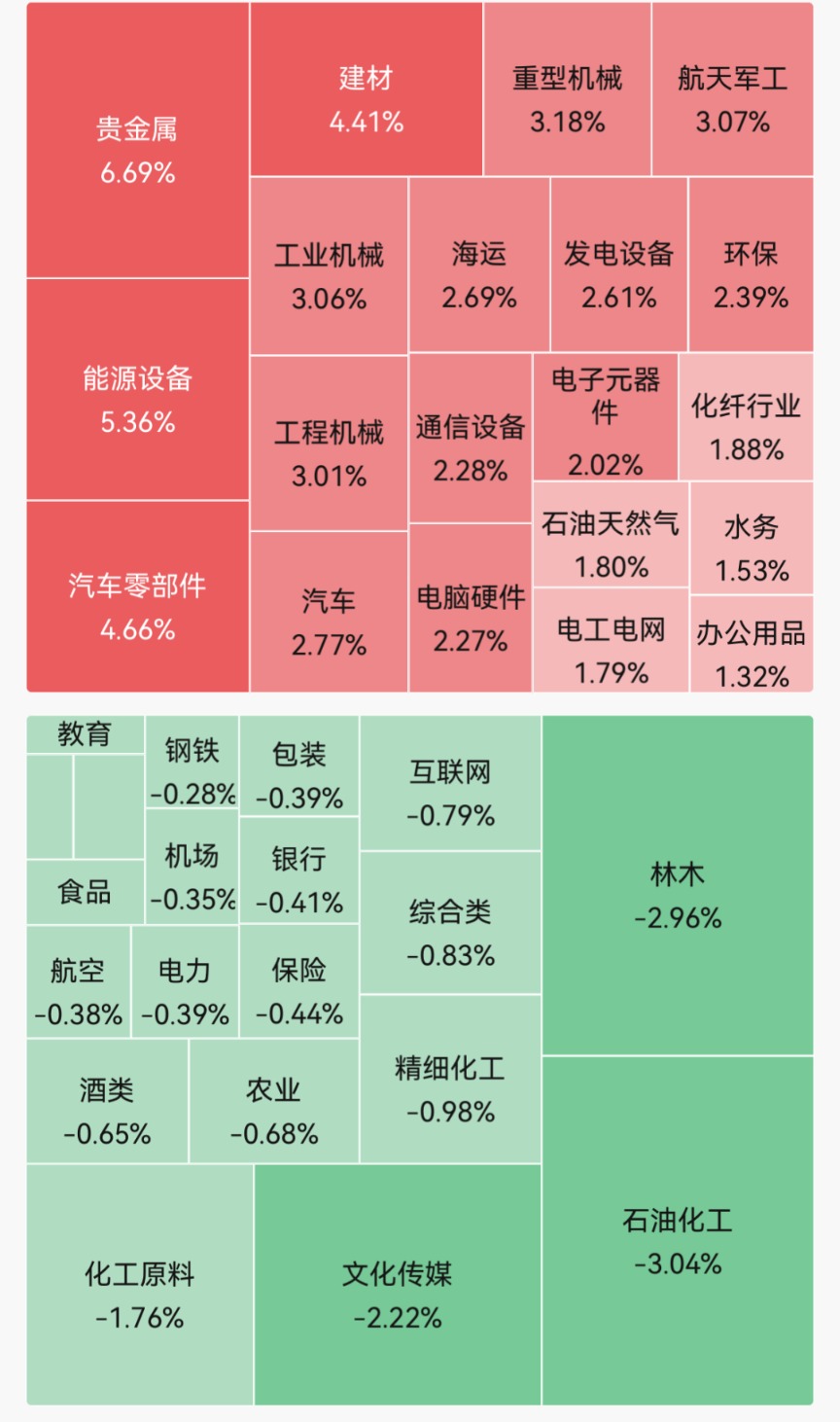View the 航天军工 sector

(x=732, y=89)
